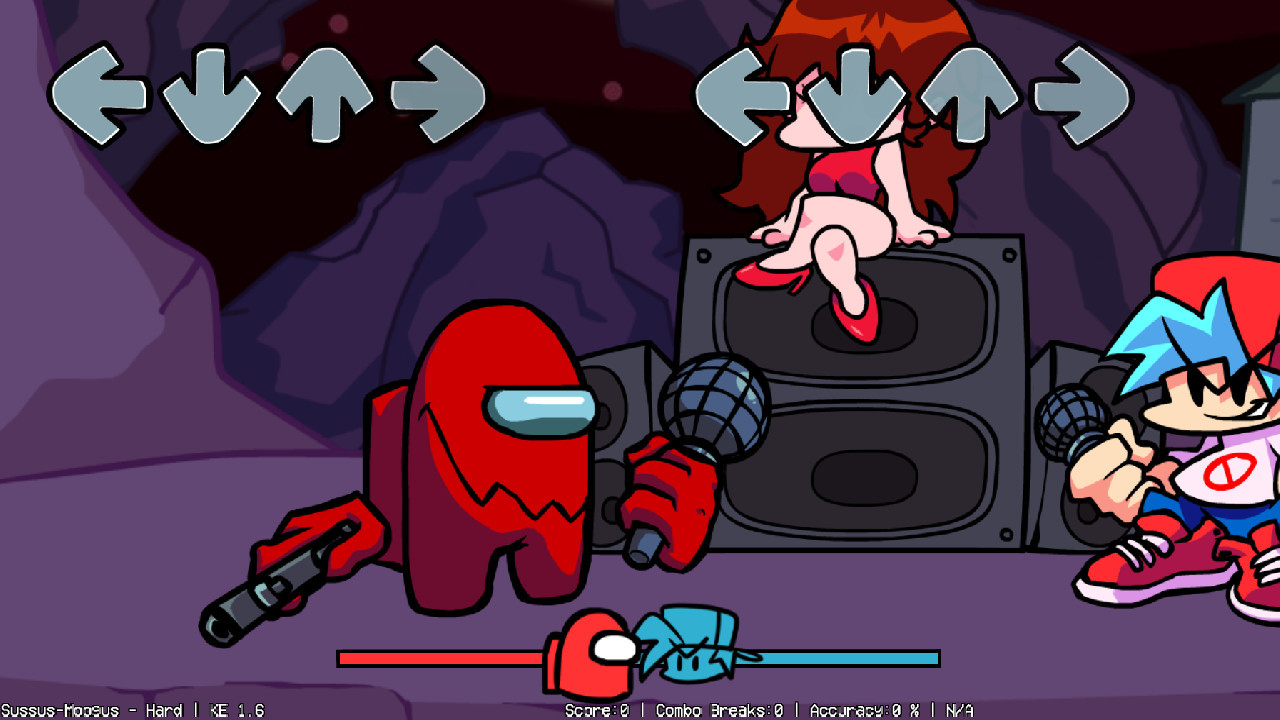Hit the player's left arrow receptor above Boyfriend
The image size is (1280, 720).
point(742,96)
